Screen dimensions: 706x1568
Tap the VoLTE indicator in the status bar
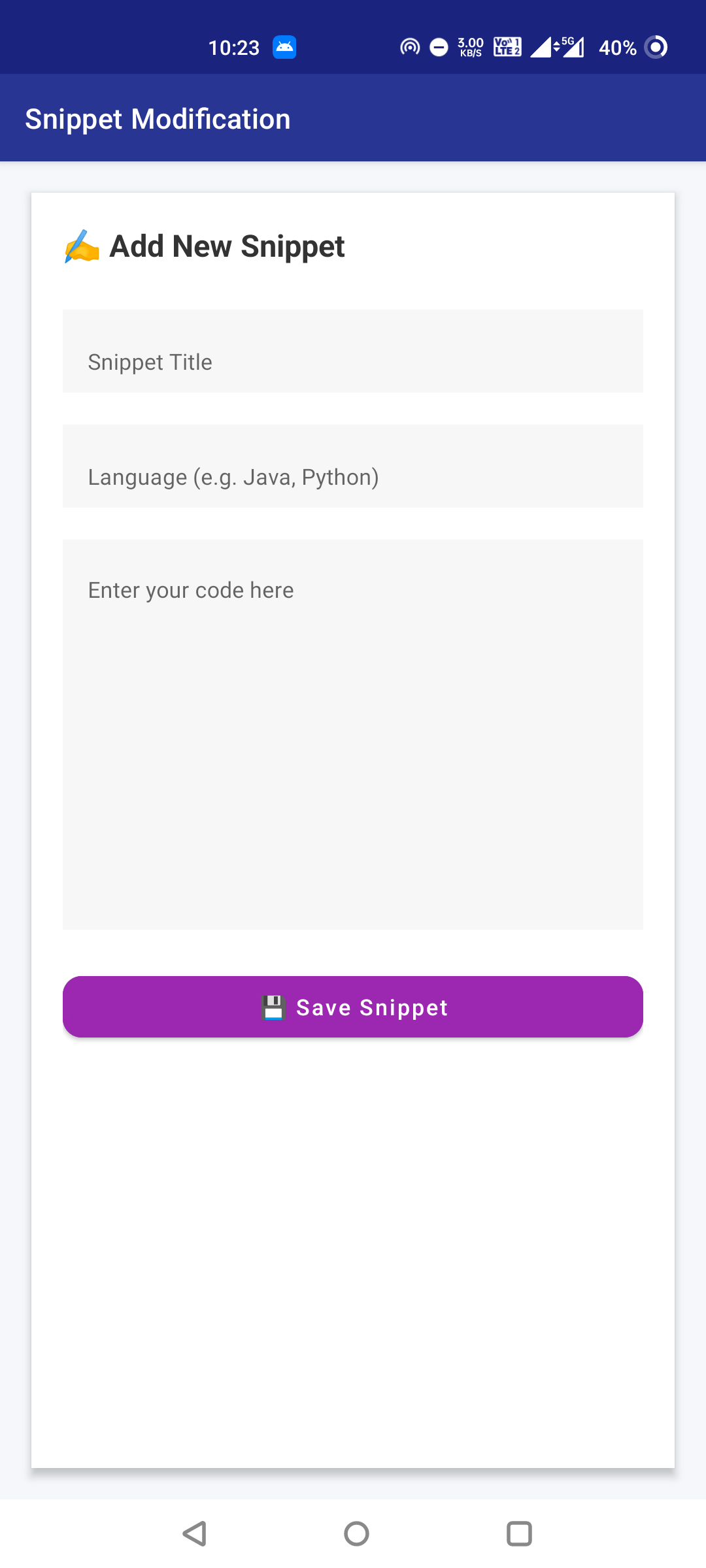coord(507,46)
